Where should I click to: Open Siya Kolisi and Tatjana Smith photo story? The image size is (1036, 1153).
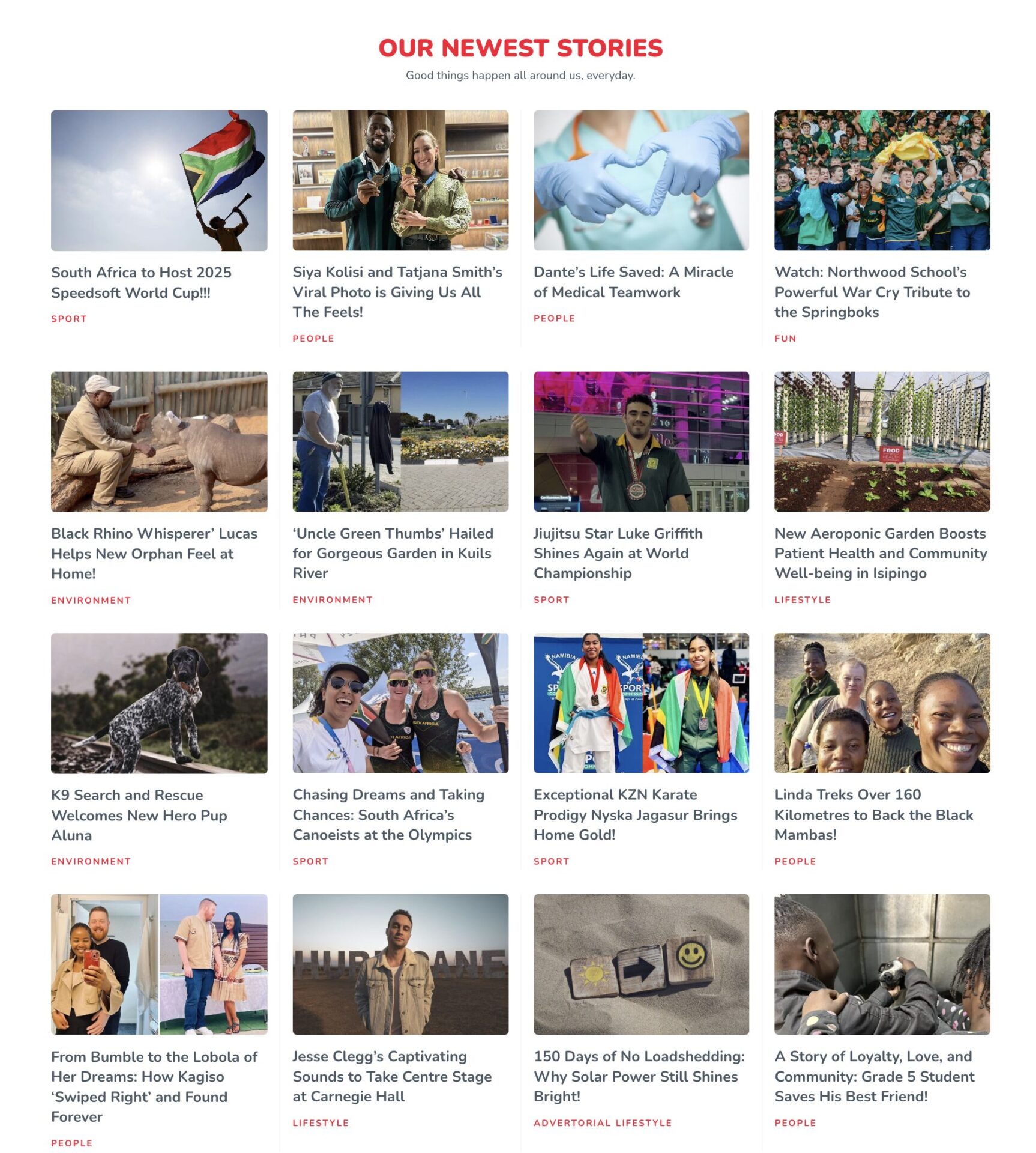tap(397, 292)
